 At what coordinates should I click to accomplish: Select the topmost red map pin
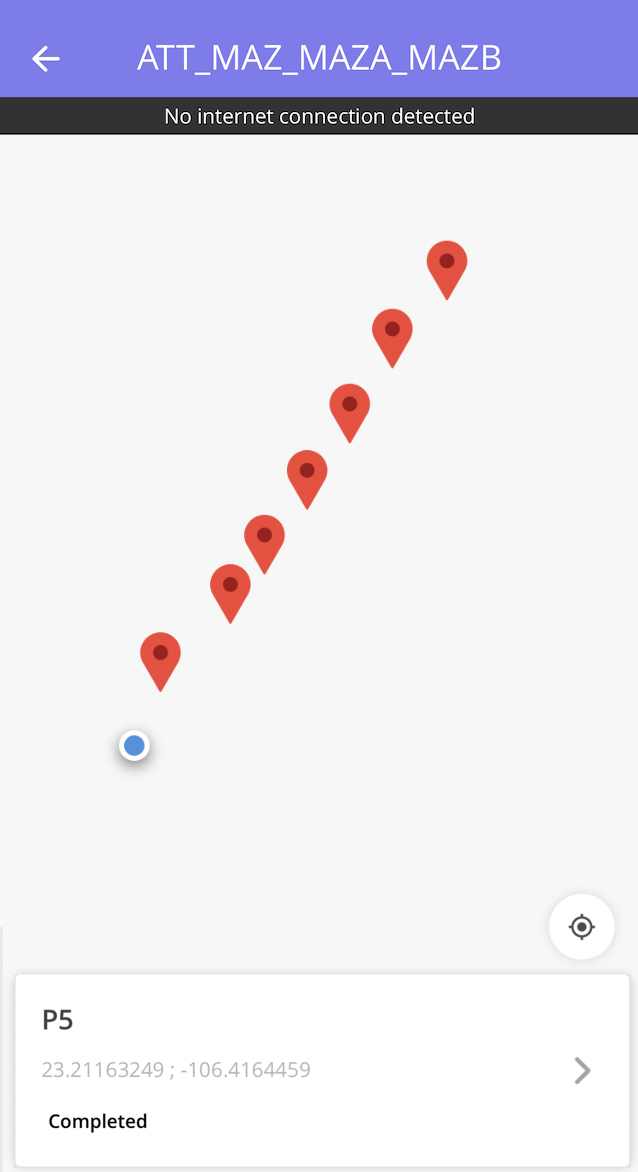(x=447, y=270)
